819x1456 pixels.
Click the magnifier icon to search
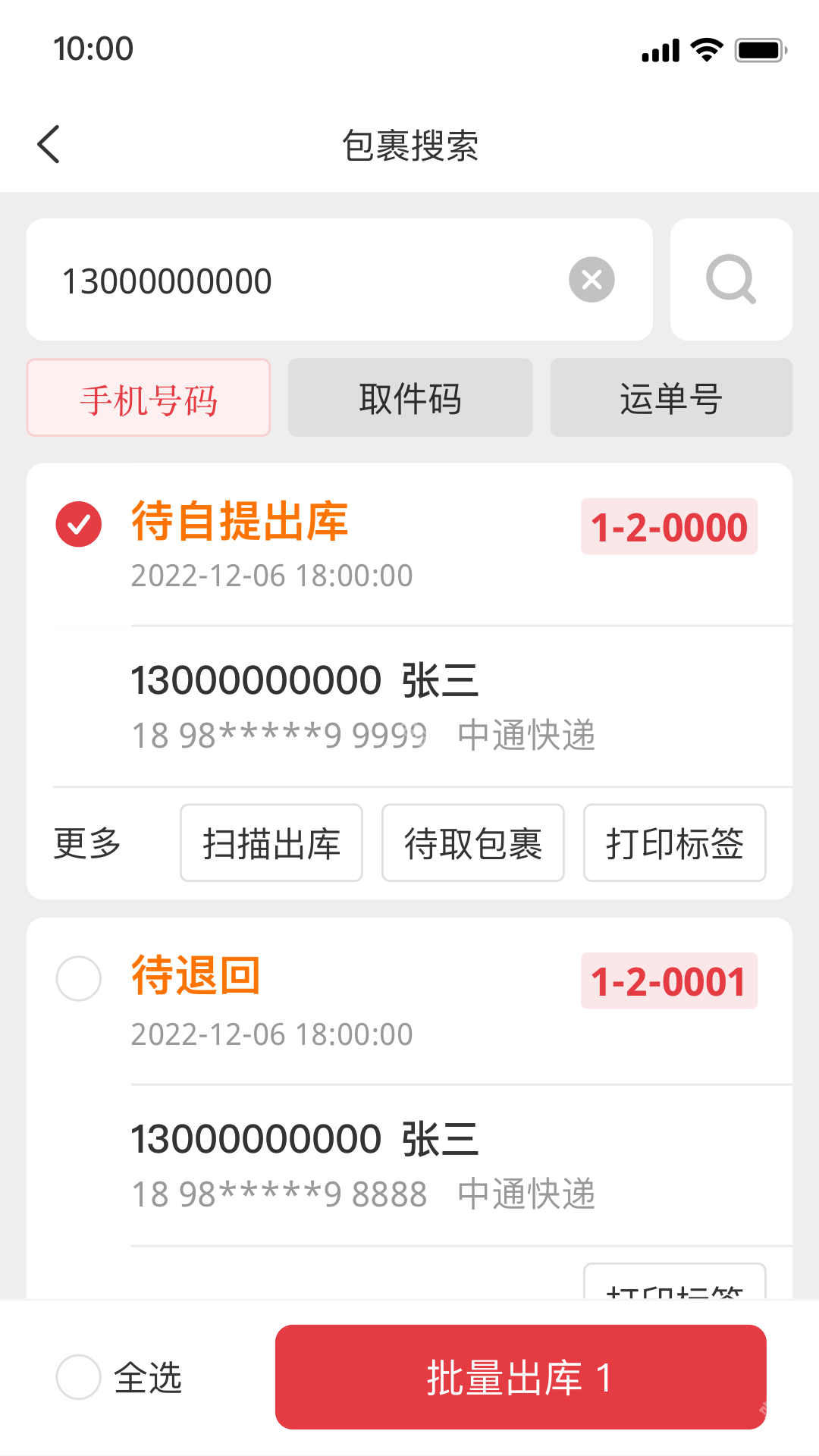point(730,279)
